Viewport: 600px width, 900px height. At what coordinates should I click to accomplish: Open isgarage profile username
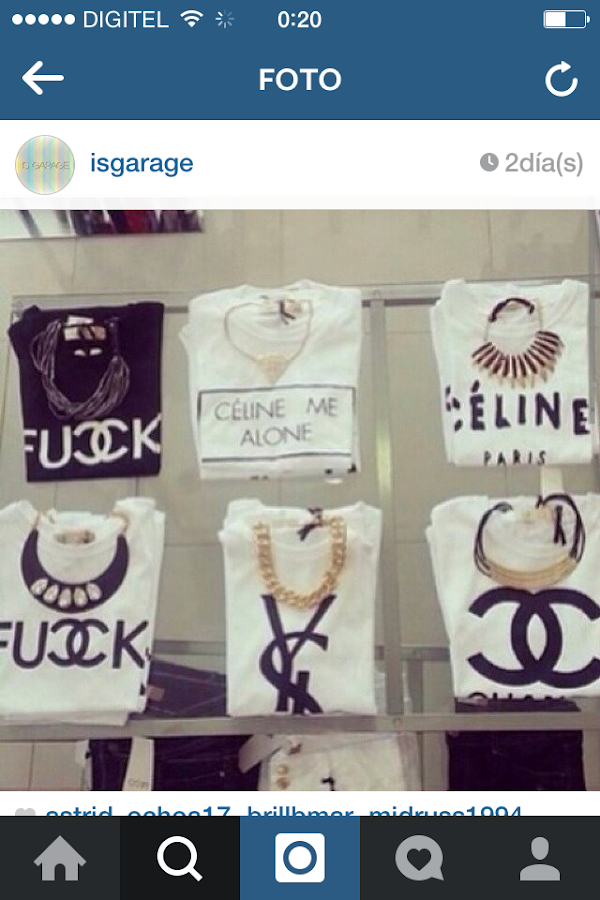141,163
